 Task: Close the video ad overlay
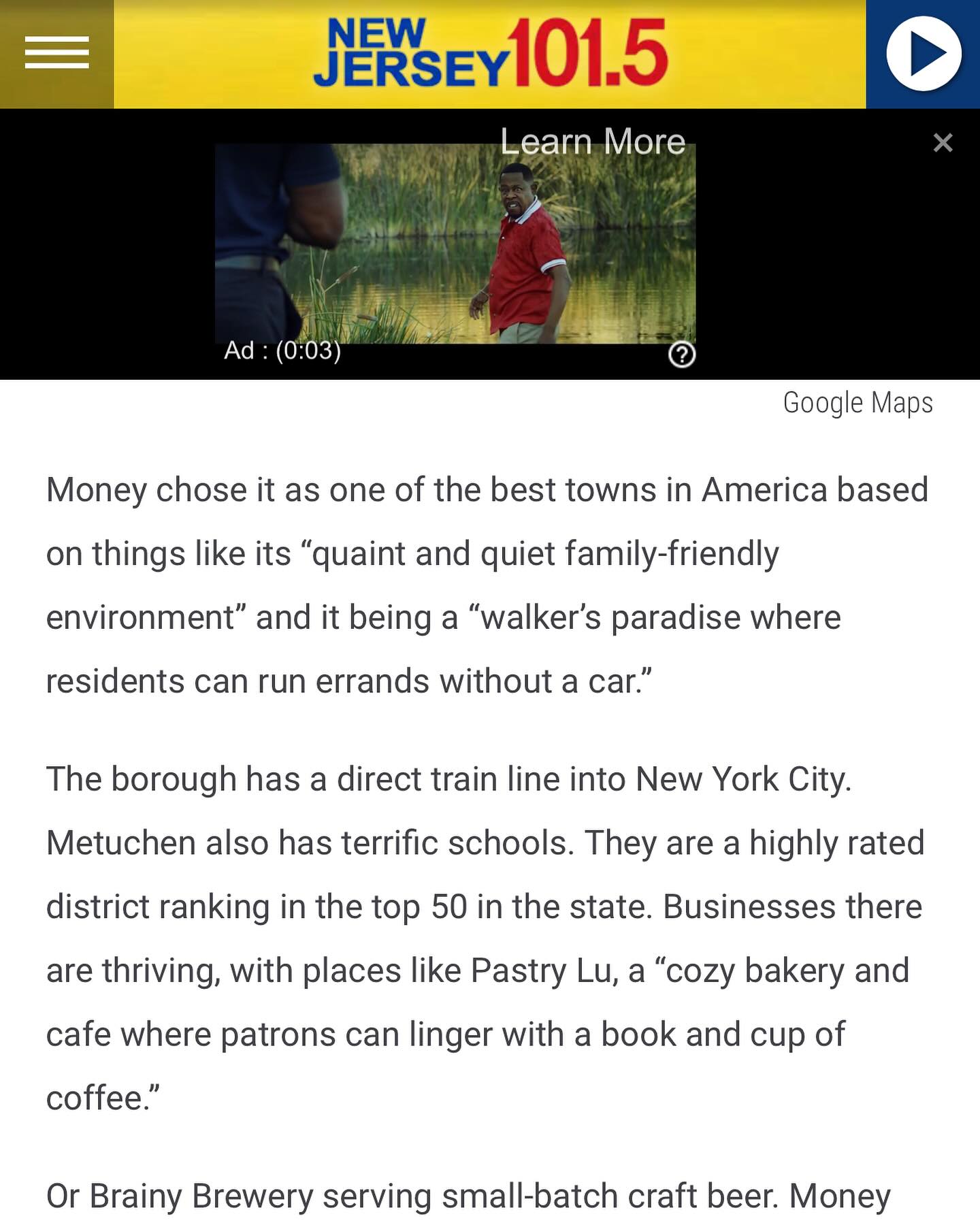[x=943, y=143]
